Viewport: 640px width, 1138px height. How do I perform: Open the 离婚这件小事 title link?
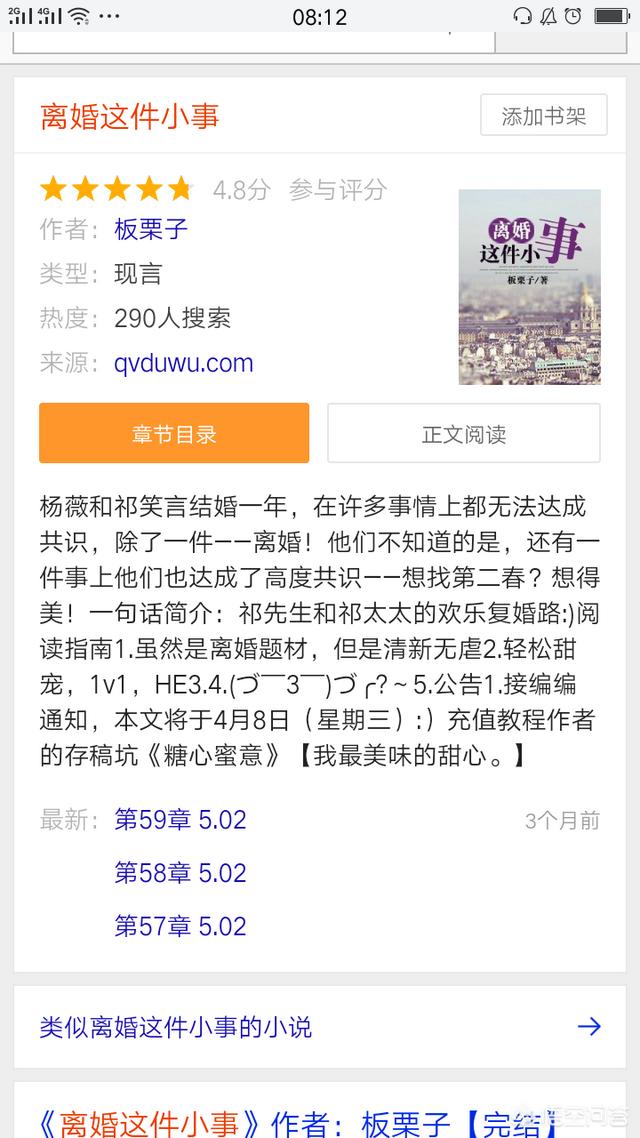click(x=129, y=117)
